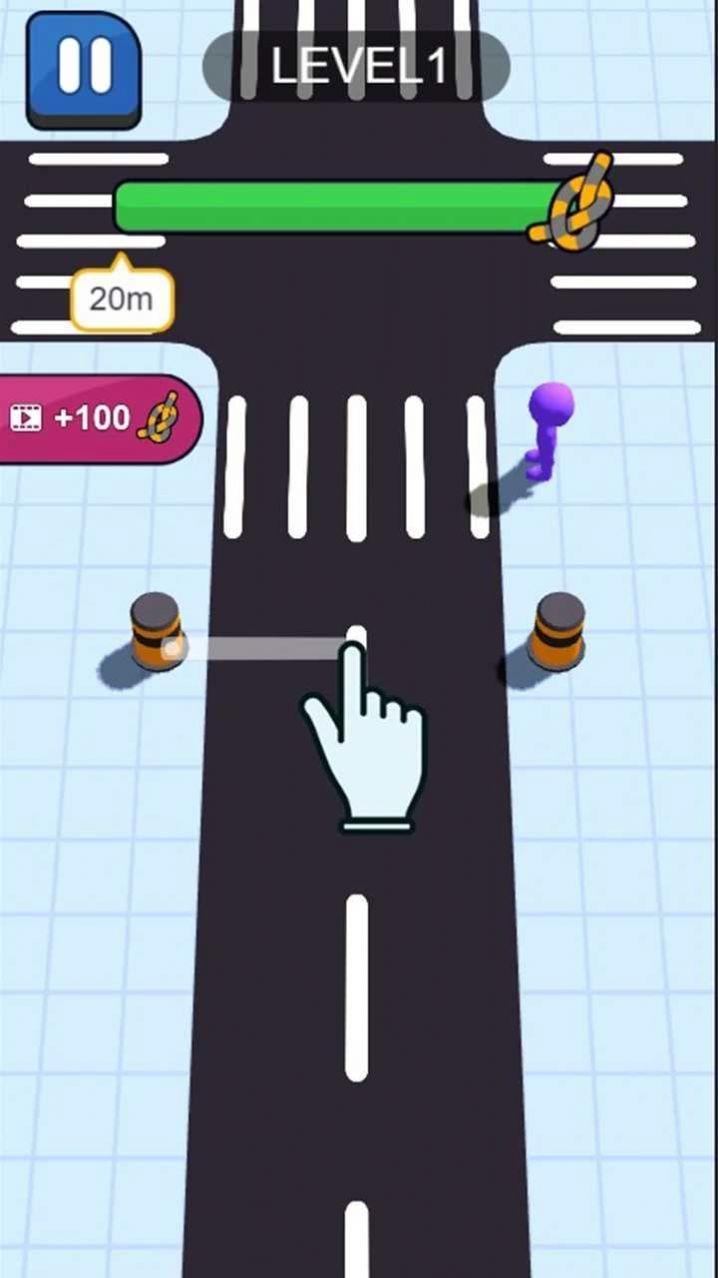Tap the left orange barrel post
The image size is (718, 1278).
click(157, 632)
